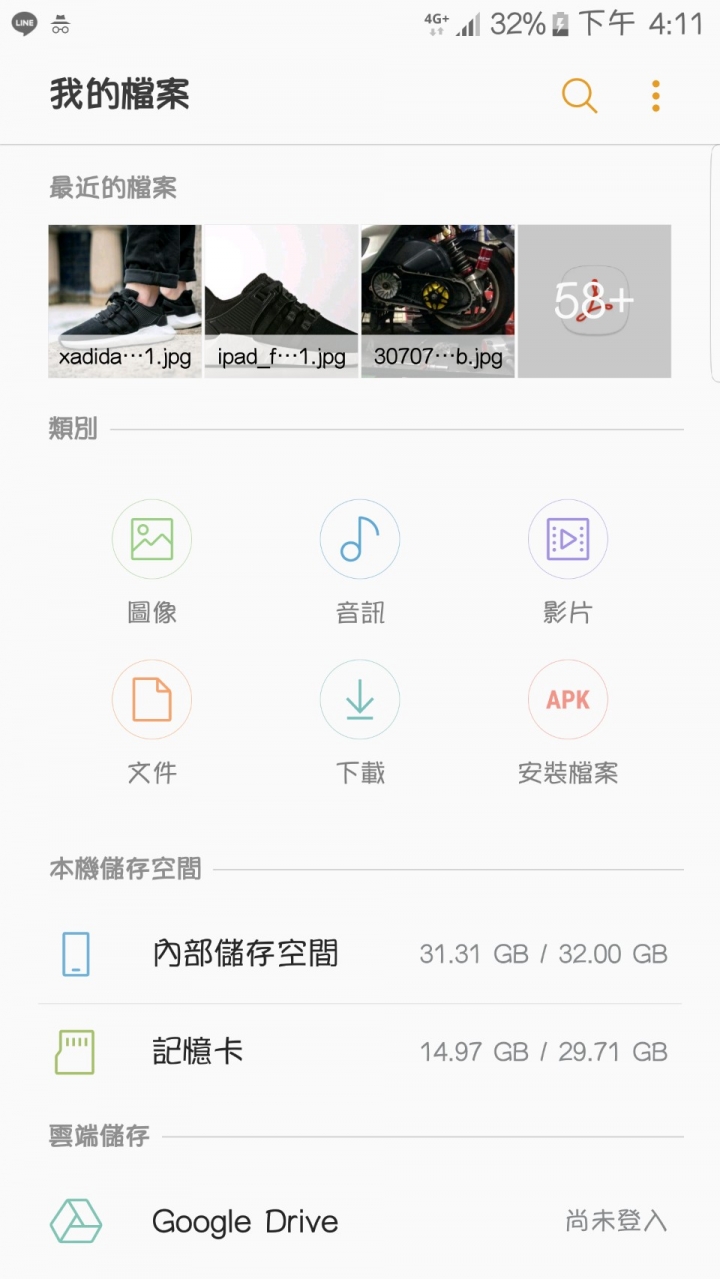The height and width of the screenshot is (1279, 720).
Task: Open the 音訊 category
Action: click(x=360, y=562)
